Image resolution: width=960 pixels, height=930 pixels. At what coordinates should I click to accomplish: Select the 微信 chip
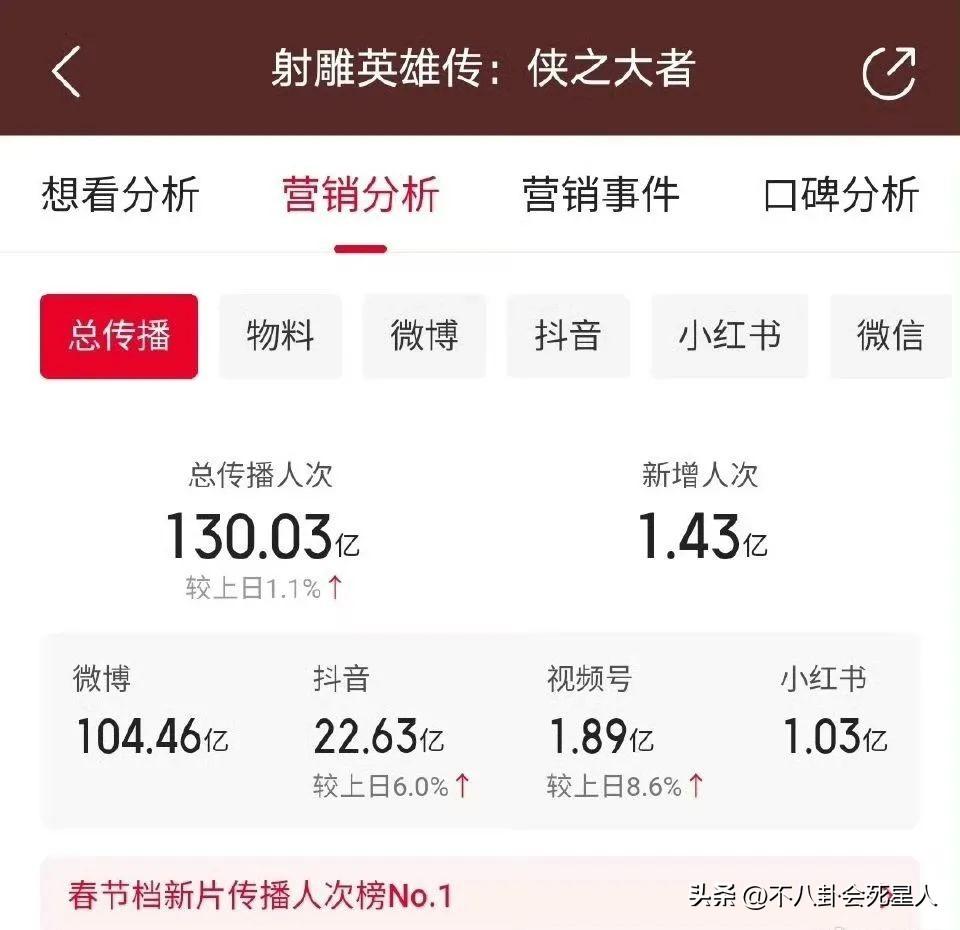pos(890,336)
